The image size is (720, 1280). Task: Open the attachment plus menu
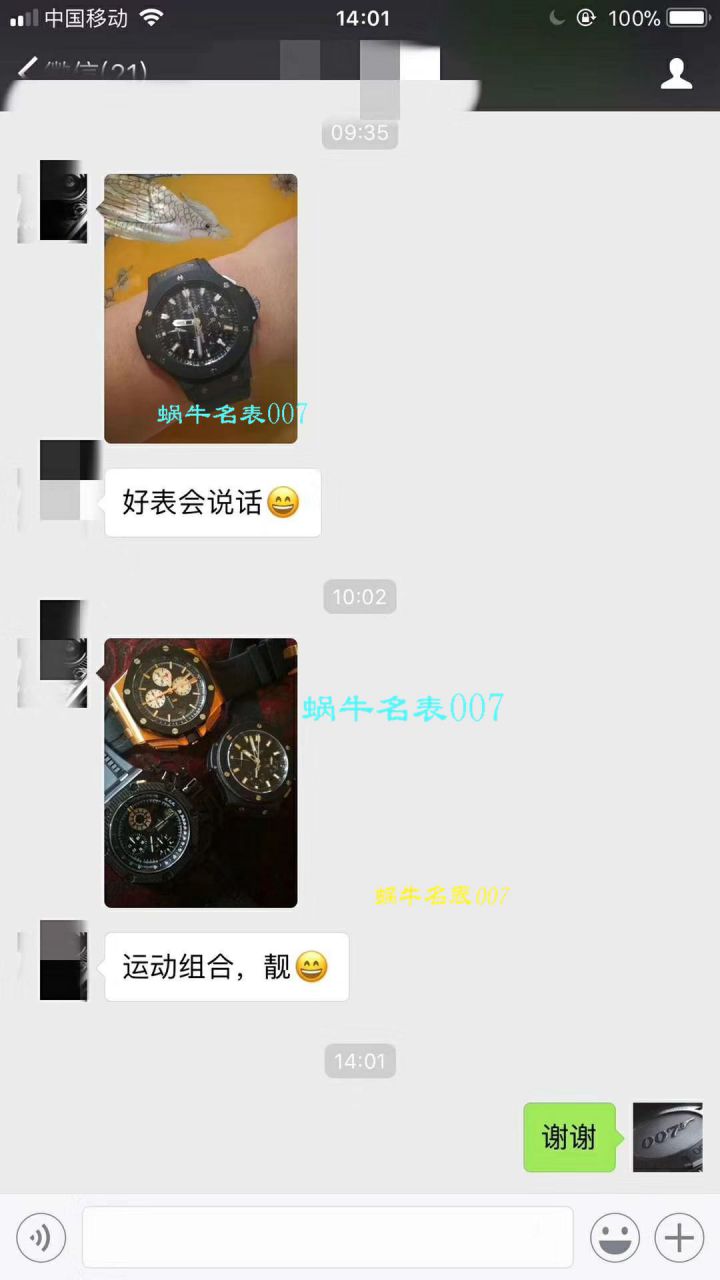[678, 1237]
